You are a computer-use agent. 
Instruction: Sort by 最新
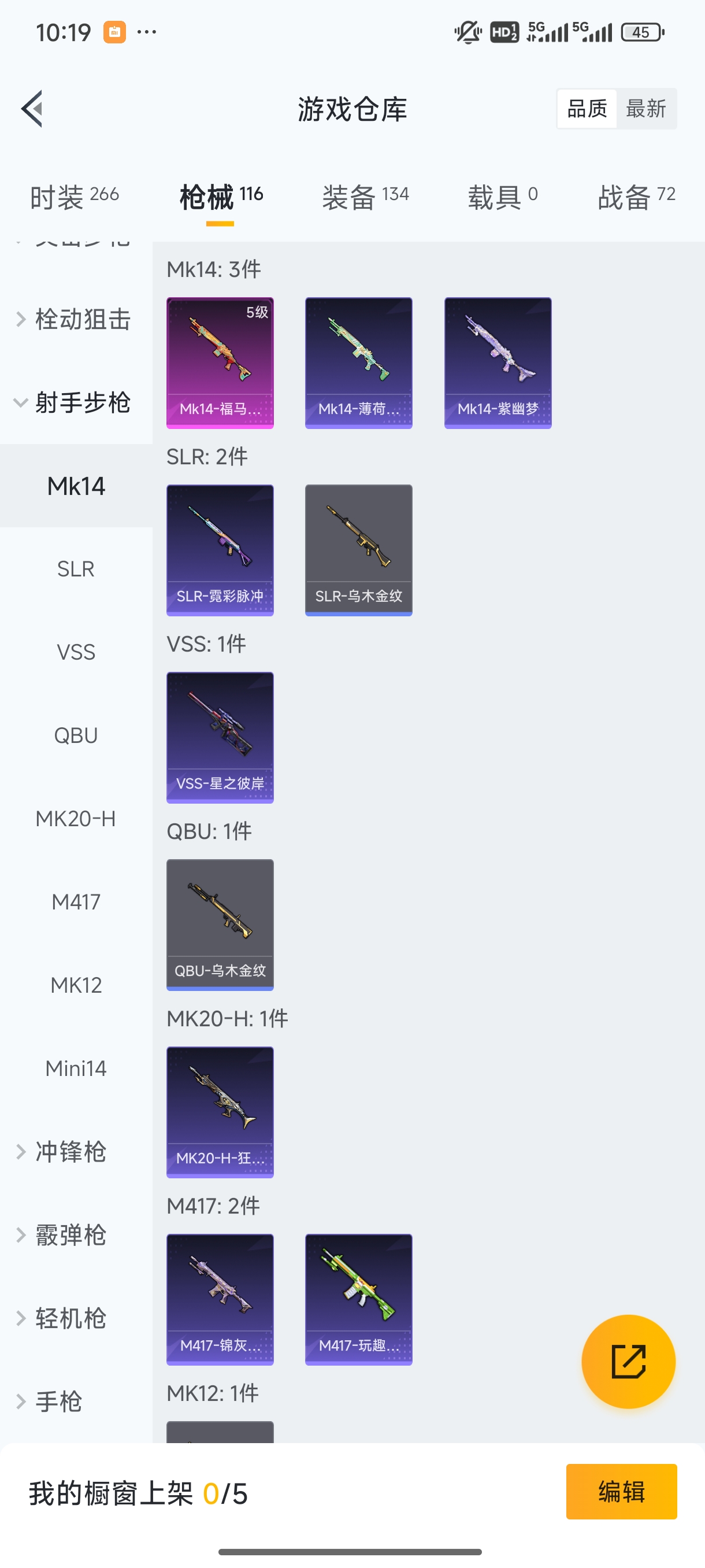pyautogui.click(x=645, y=109)
